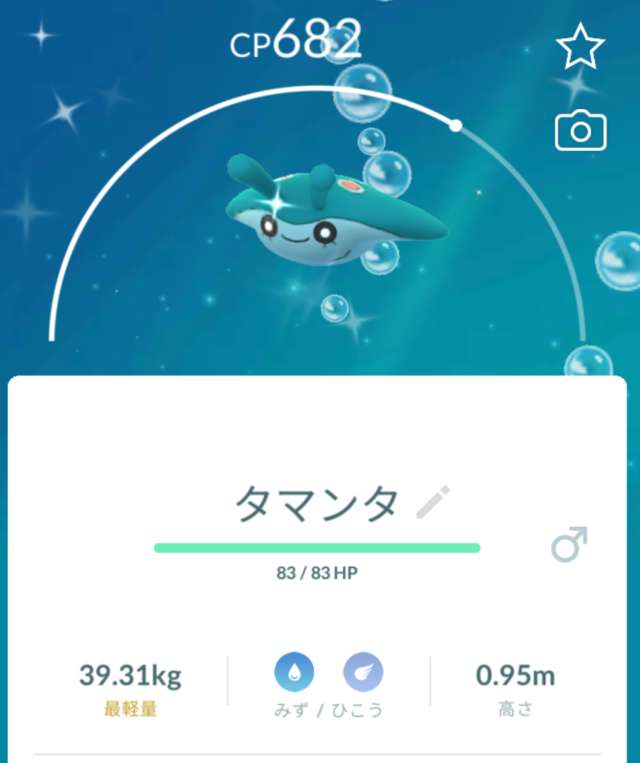Edit the タマンタ nickname with the pencil
Viewport: 640px width, 763px height.
tap(434, 502)
